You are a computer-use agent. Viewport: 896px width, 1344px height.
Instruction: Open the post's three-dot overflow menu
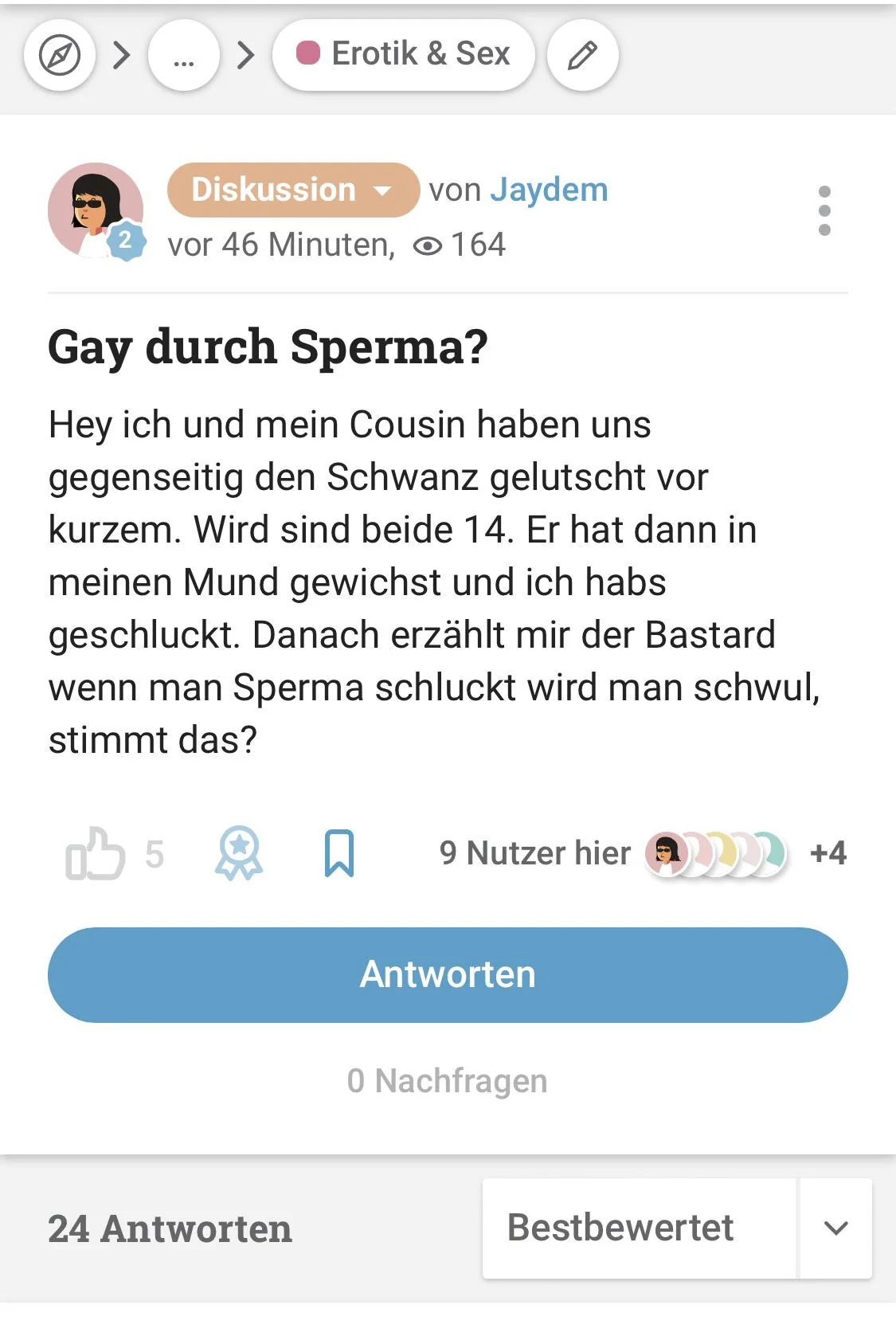[824, 211]
